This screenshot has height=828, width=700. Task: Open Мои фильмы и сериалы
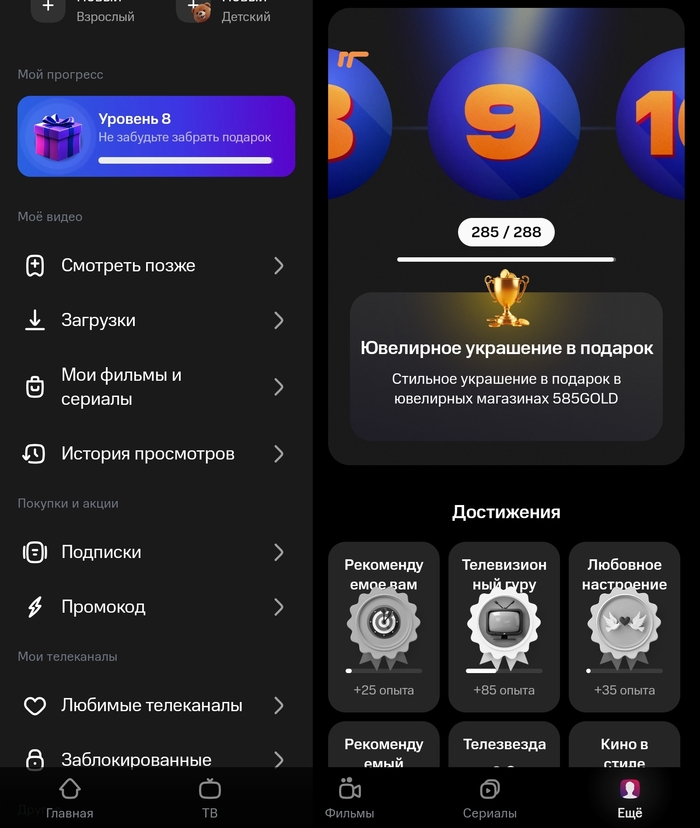pyautogui.click(x=153, y=387)
